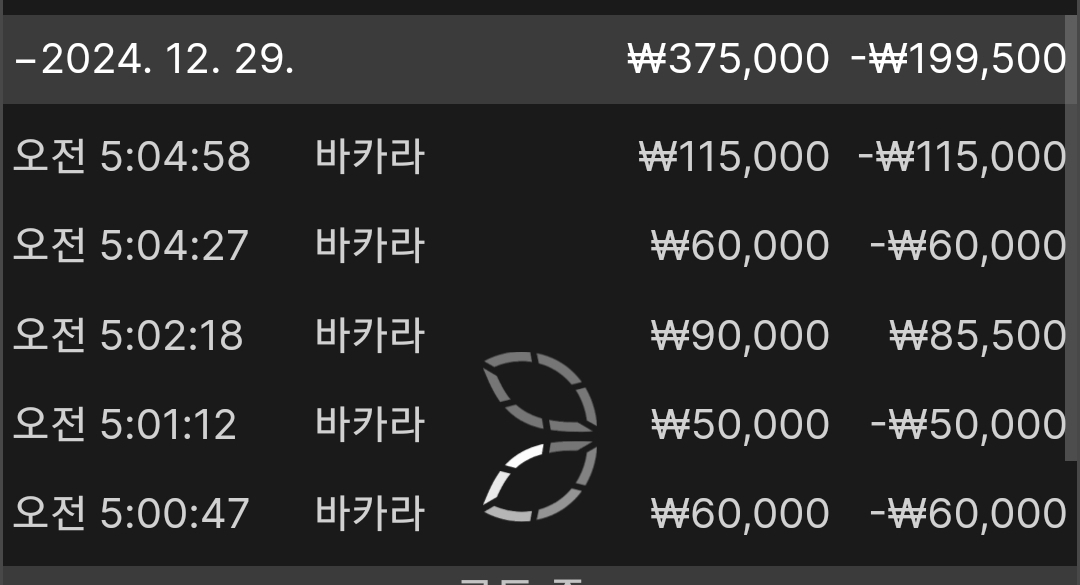The image size is (1080, 585).
Task: Open the 오전 5:04:27 바카라 record
Action: point(370,246)
